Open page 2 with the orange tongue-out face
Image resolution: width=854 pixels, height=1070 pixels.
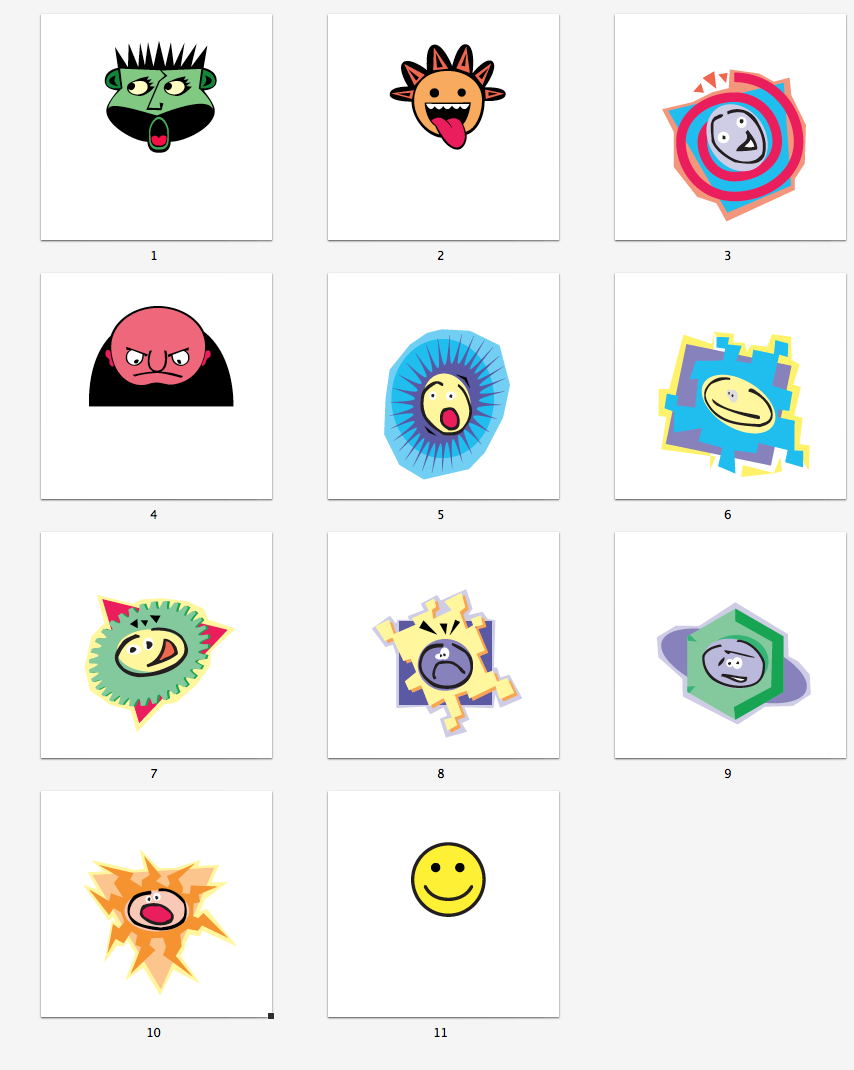coord(443,127)
